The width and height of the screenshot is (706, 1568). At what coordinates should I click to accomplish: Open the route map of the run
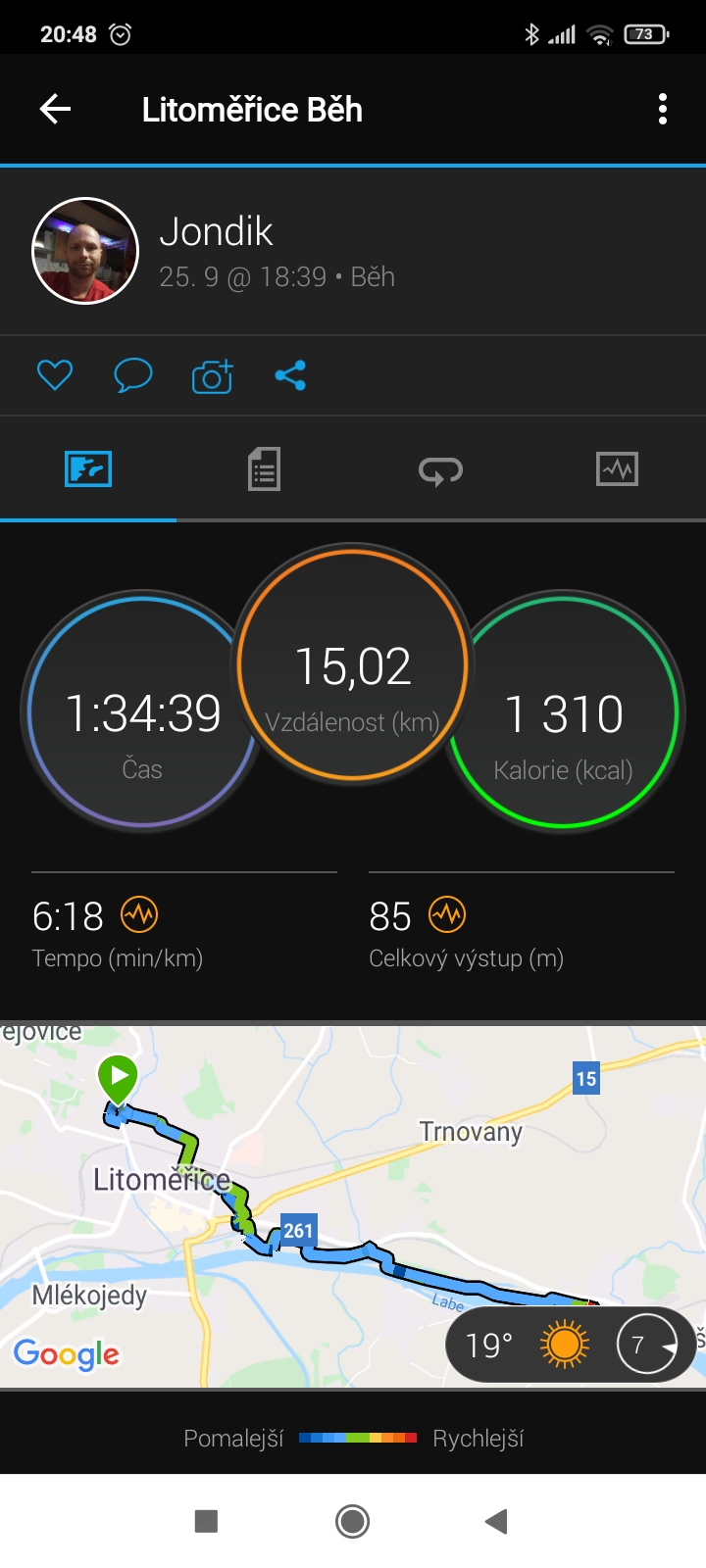[353, 1206]
